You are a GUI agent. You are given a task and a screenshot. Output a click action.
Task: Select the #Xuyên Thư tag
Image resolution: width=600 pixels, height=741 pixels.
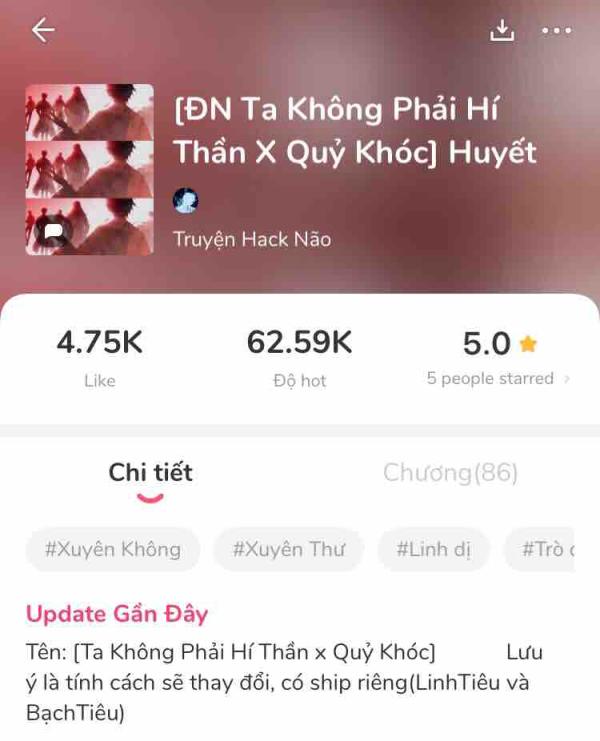(x=288, y=549)
